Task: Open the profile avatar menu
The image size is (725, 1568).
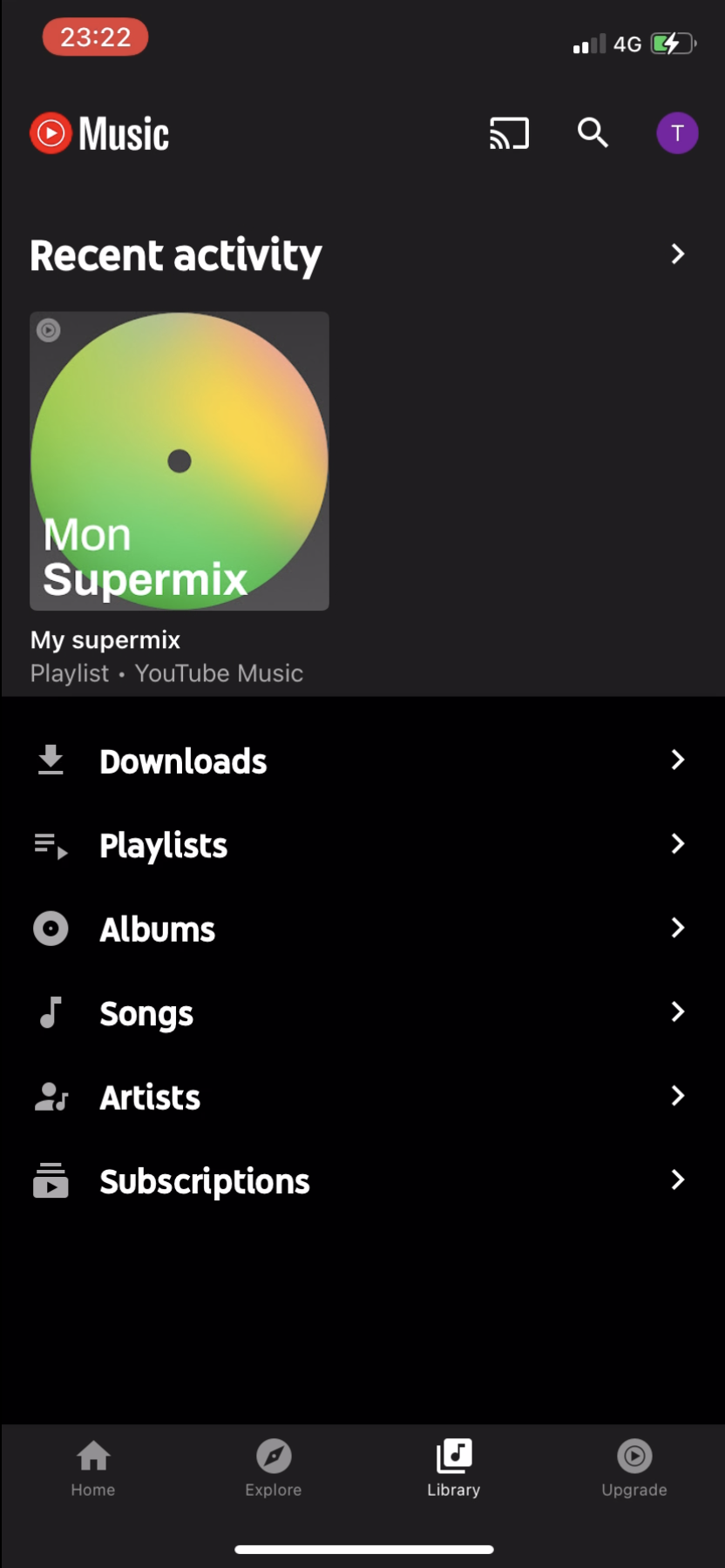Action: (677, 133)
